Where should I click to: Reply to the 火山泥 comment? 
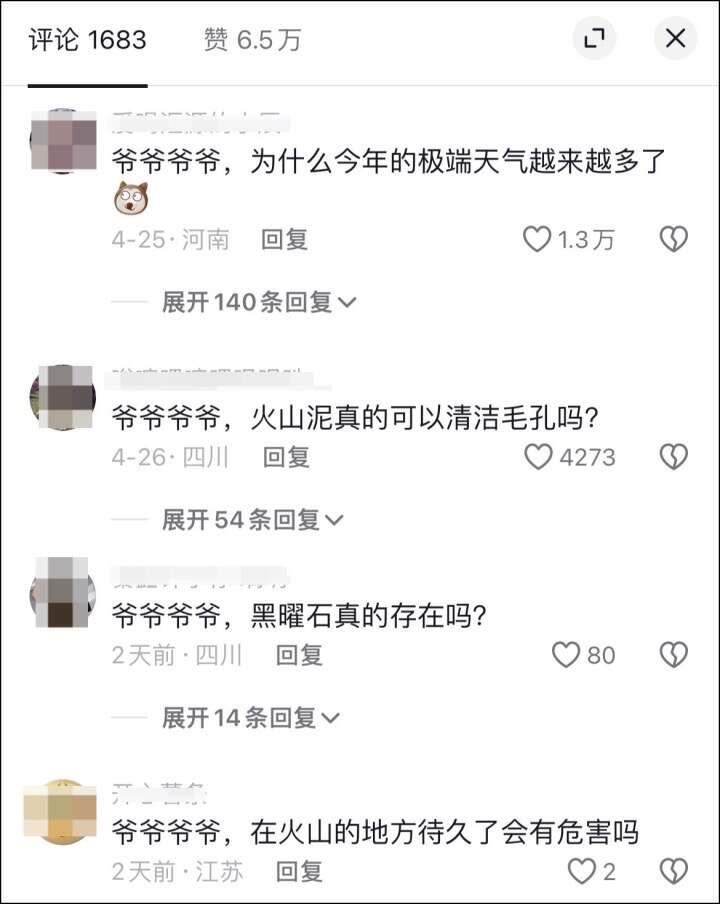pos(286,457)
